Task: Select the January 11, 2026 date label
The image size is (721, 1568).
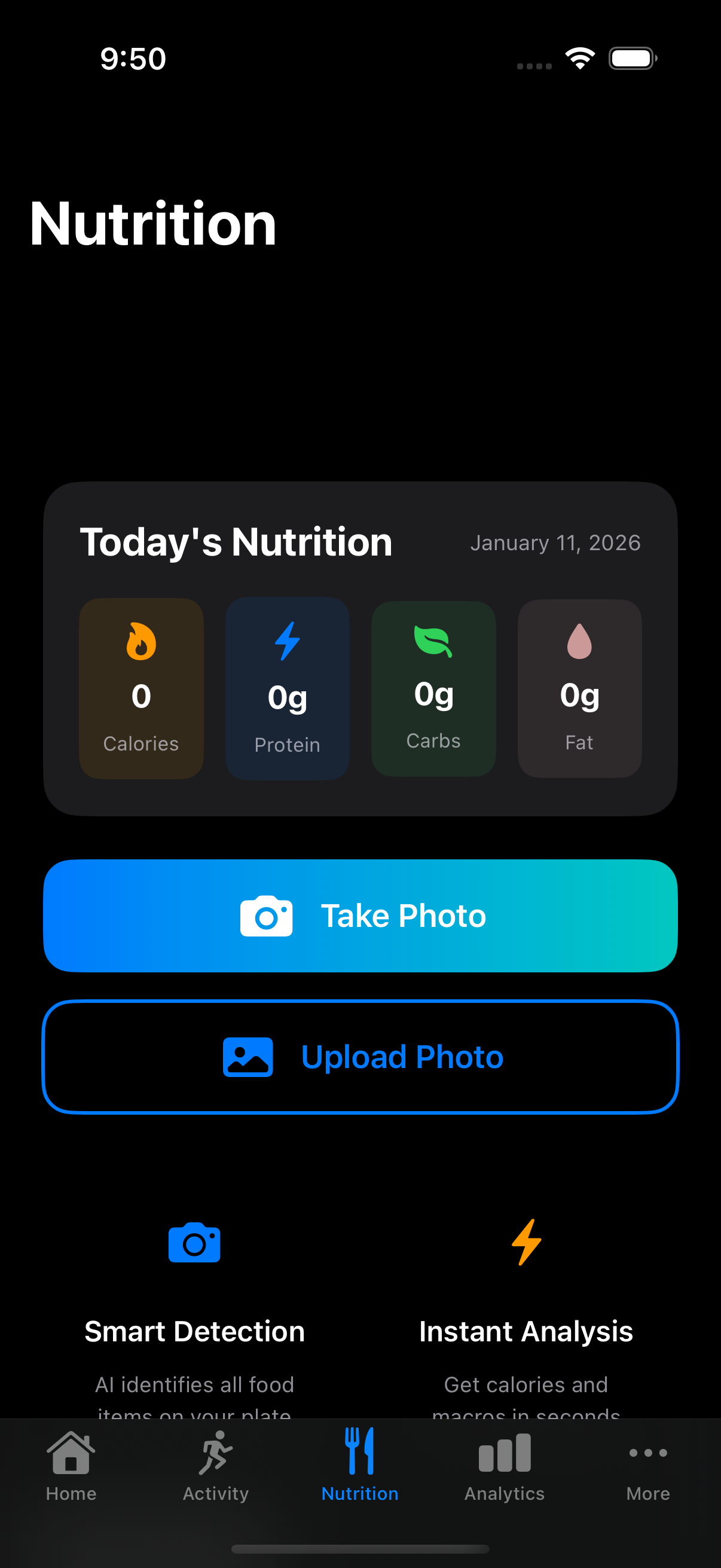Action: point(555,542)
